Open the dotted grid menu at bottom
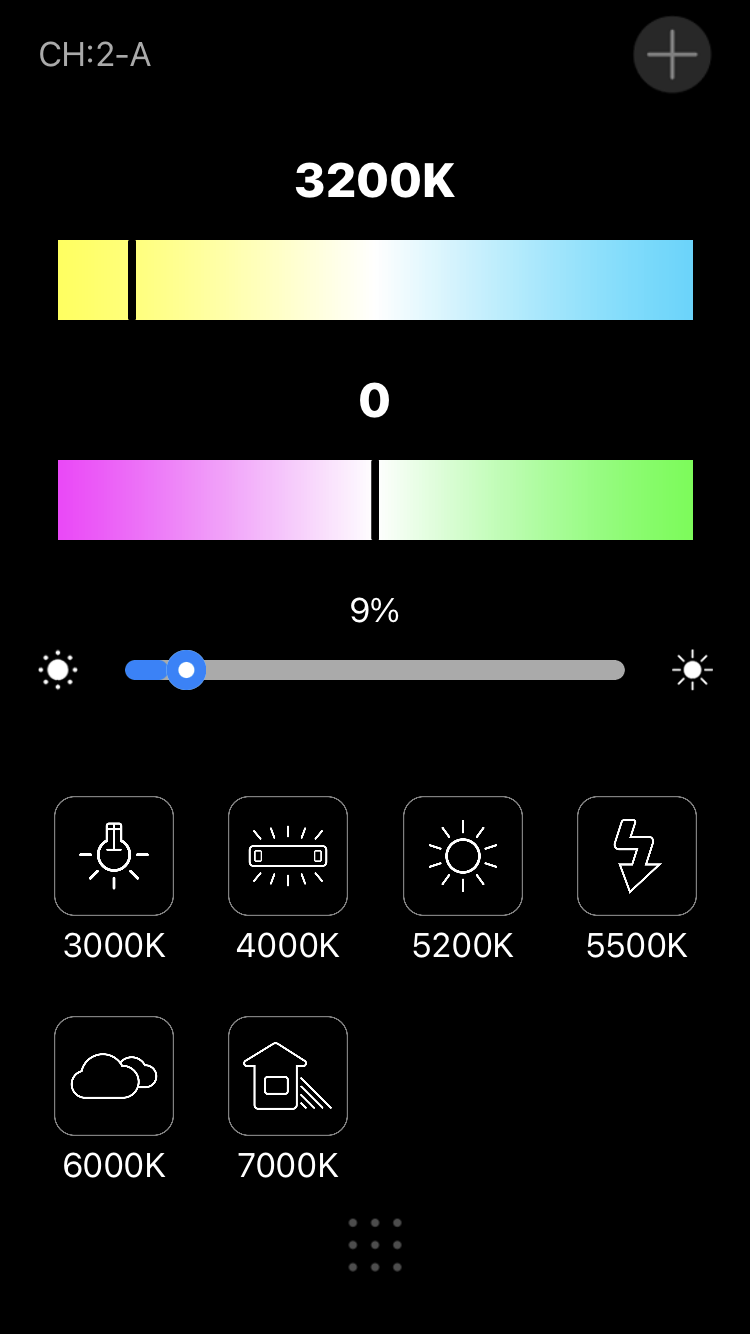 pos(375,1245)
